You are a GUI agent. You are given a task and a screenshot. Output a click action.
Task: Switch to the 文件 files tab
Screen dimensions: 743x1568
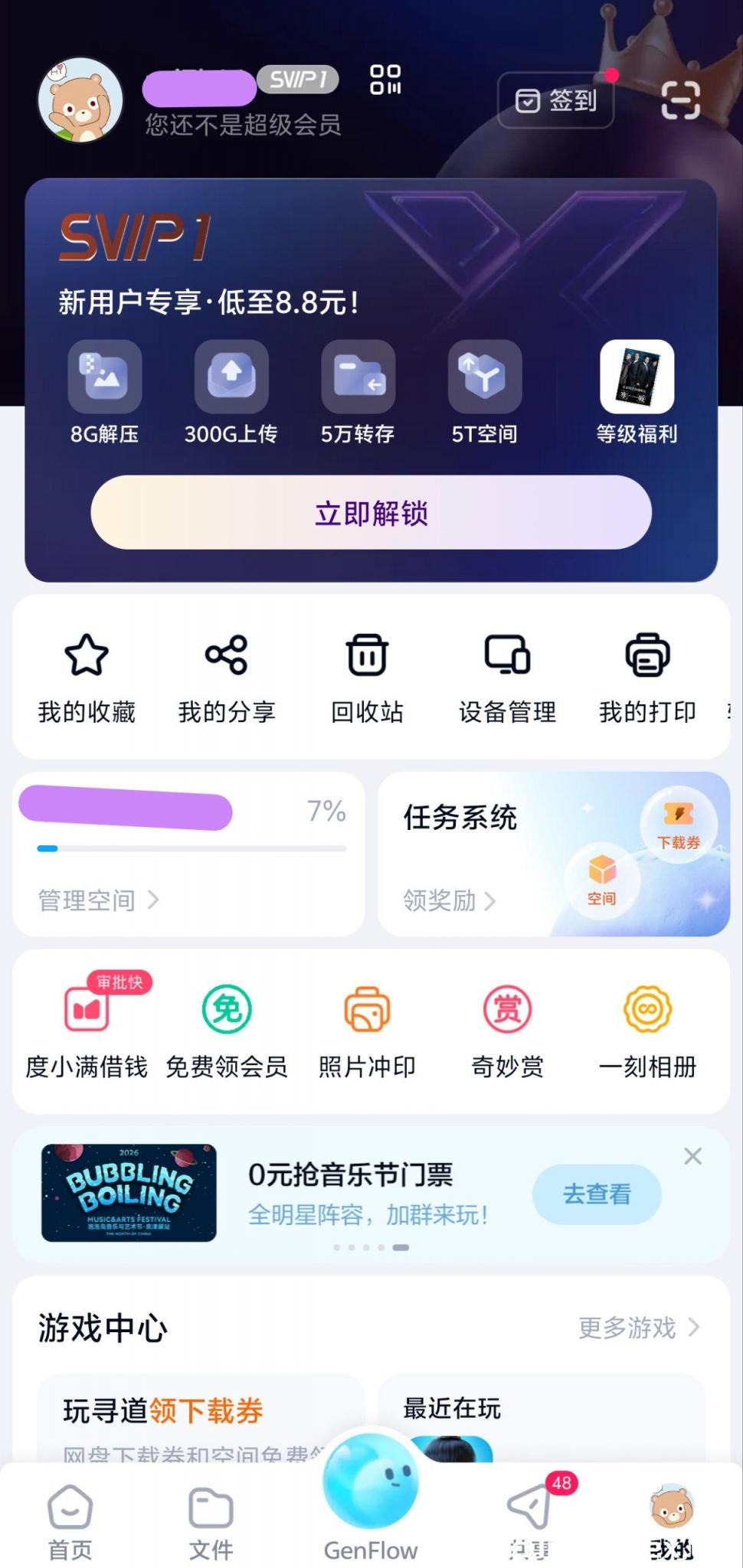(x=211, y=1523)
